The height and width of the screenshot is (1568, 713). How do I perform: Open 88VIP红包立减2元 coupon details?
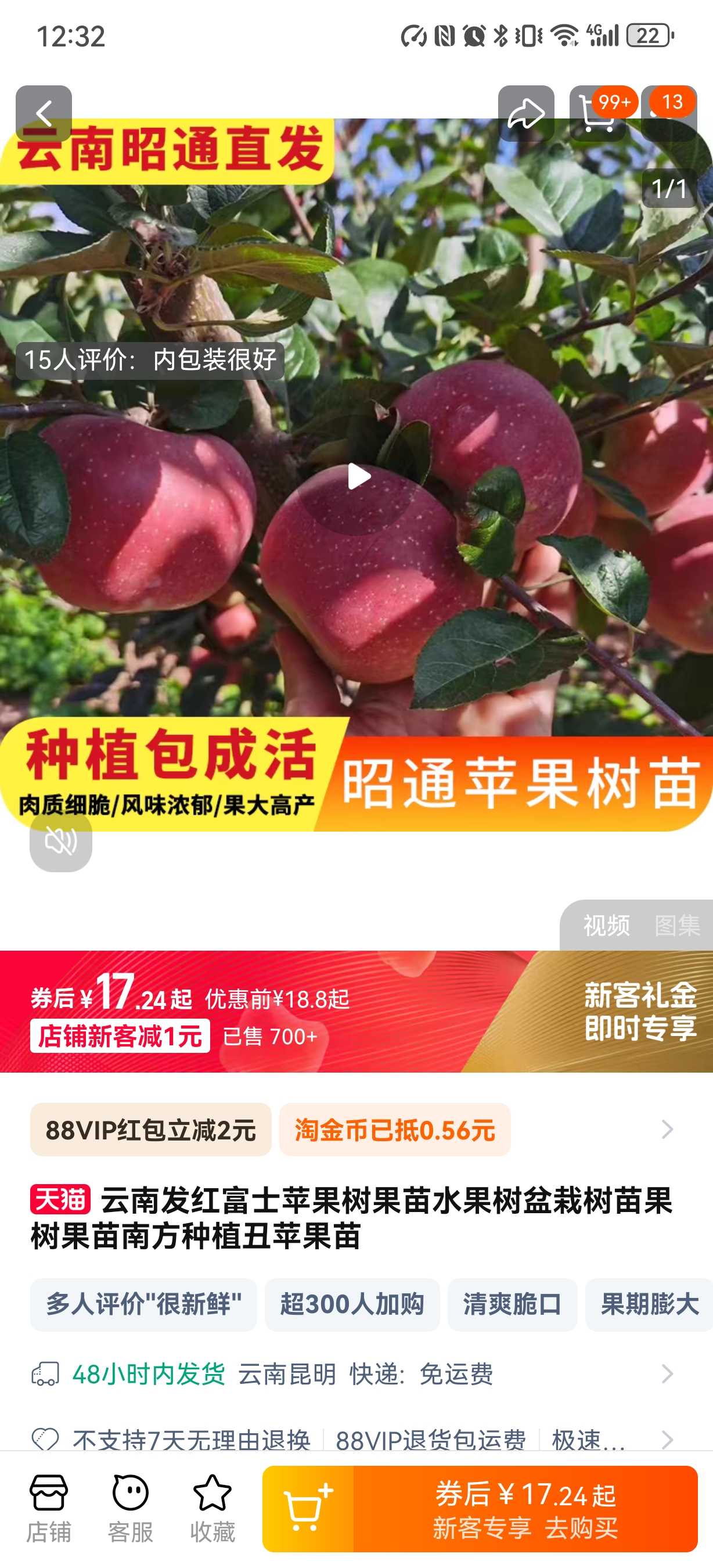click(150, 1130)
